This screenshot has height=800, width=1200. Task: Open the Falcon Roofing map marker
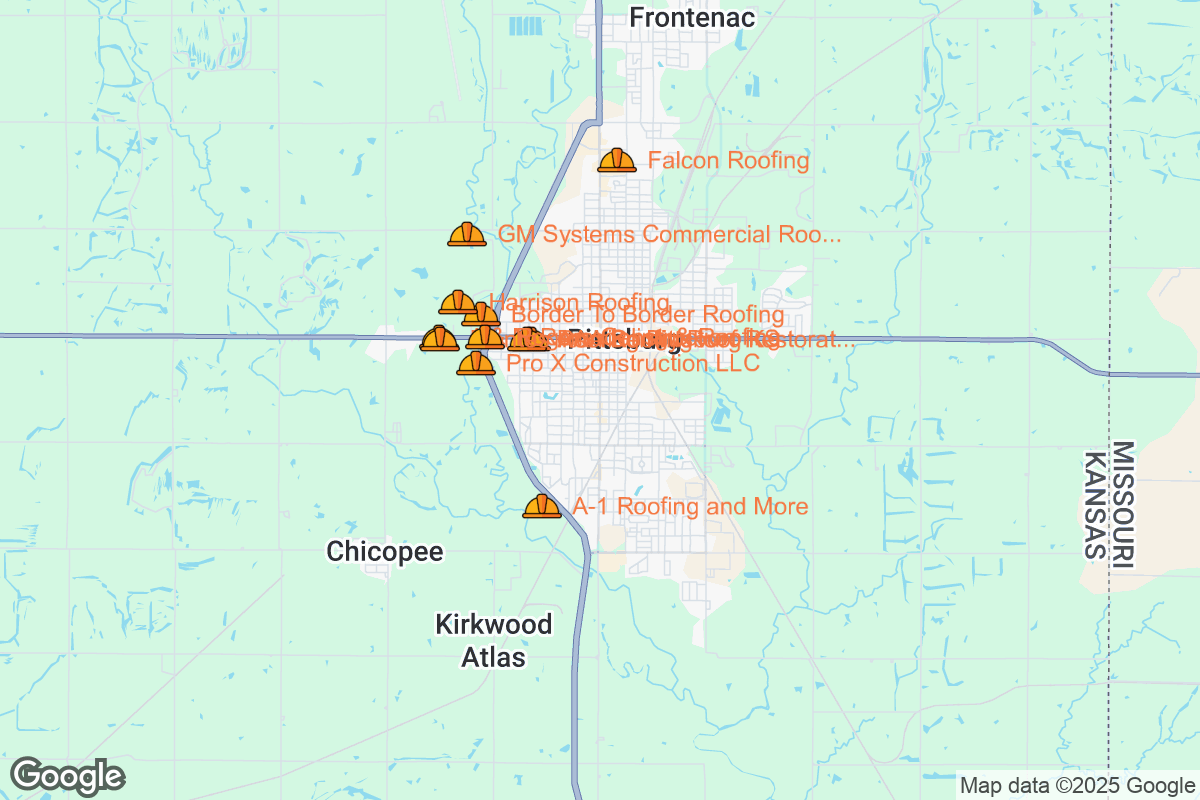coord(617,160)
